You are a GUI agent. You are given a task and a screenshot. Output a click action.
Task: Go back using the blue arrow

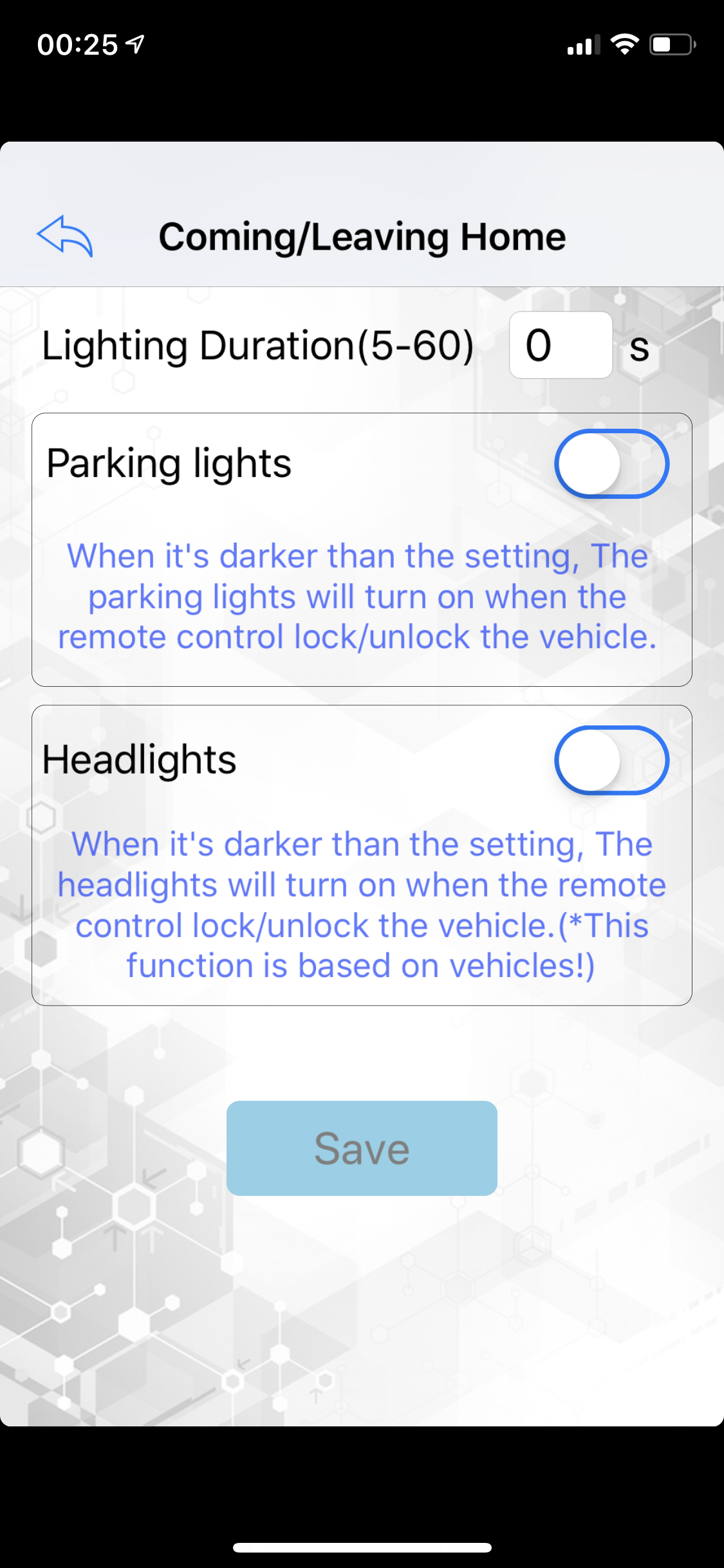point(65,236)
